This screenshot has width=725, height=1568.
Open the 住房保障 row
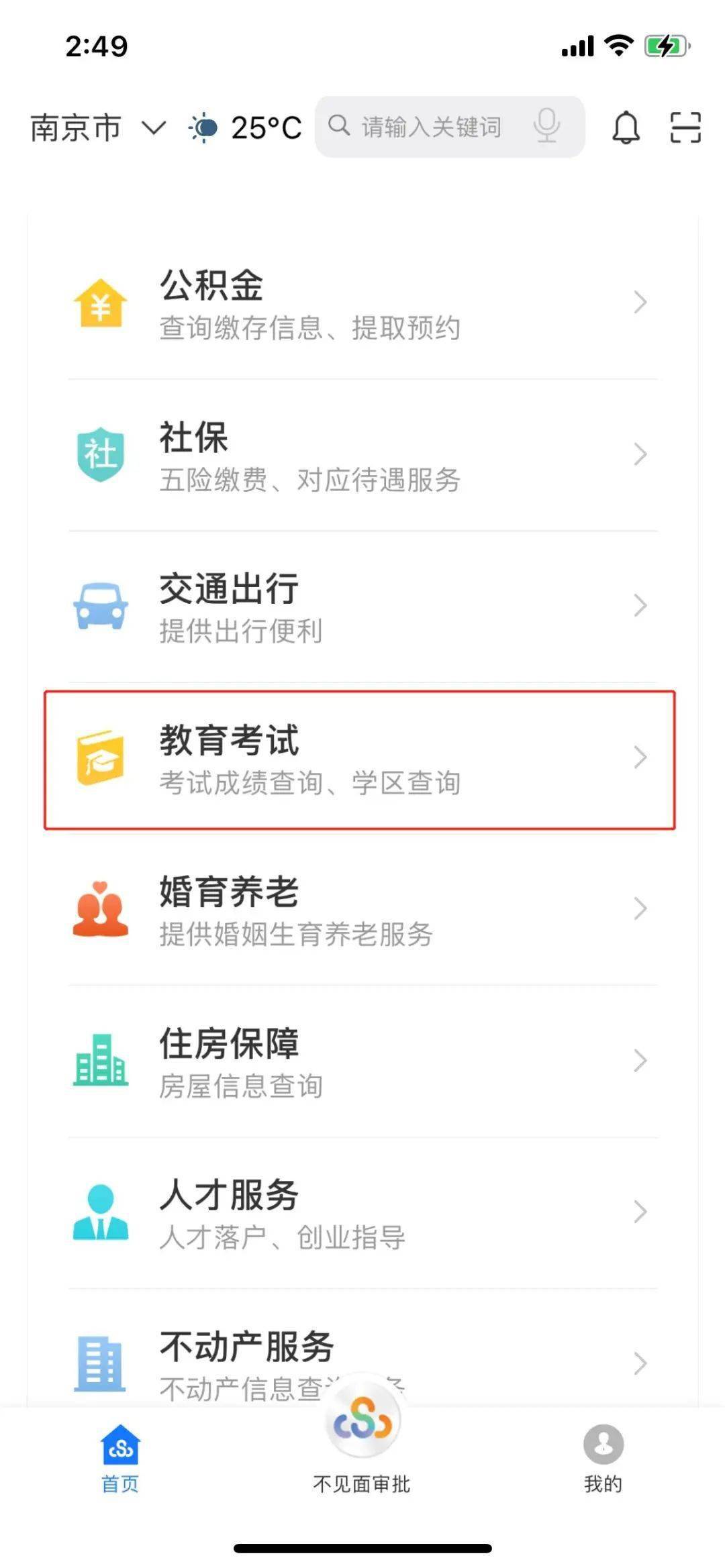[x=362, y=1061]
